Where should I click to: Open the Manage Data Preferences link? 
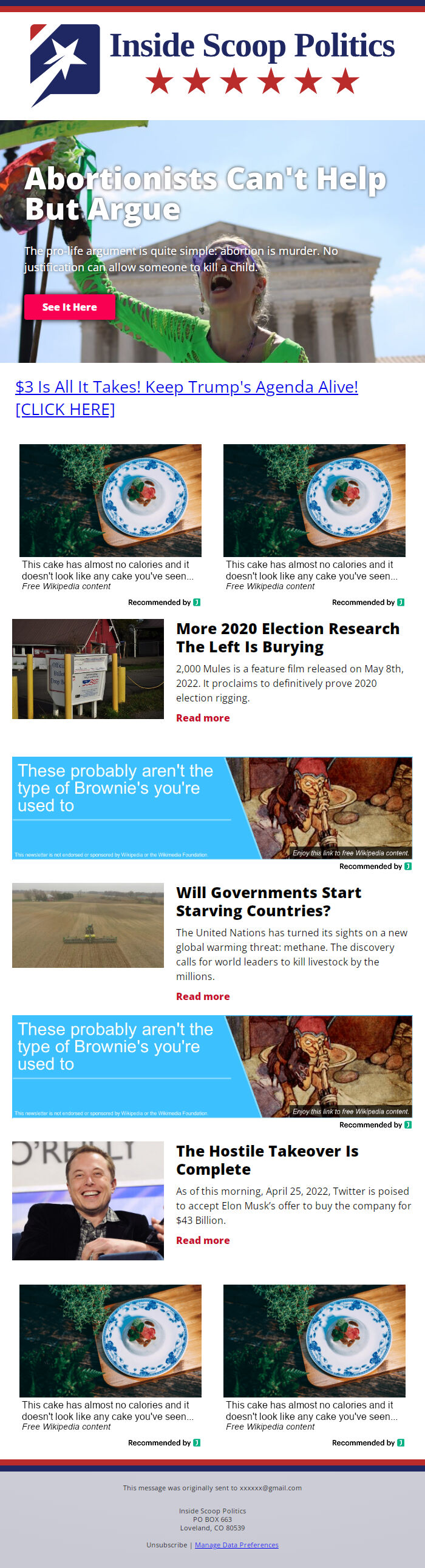pos(236,1544)
